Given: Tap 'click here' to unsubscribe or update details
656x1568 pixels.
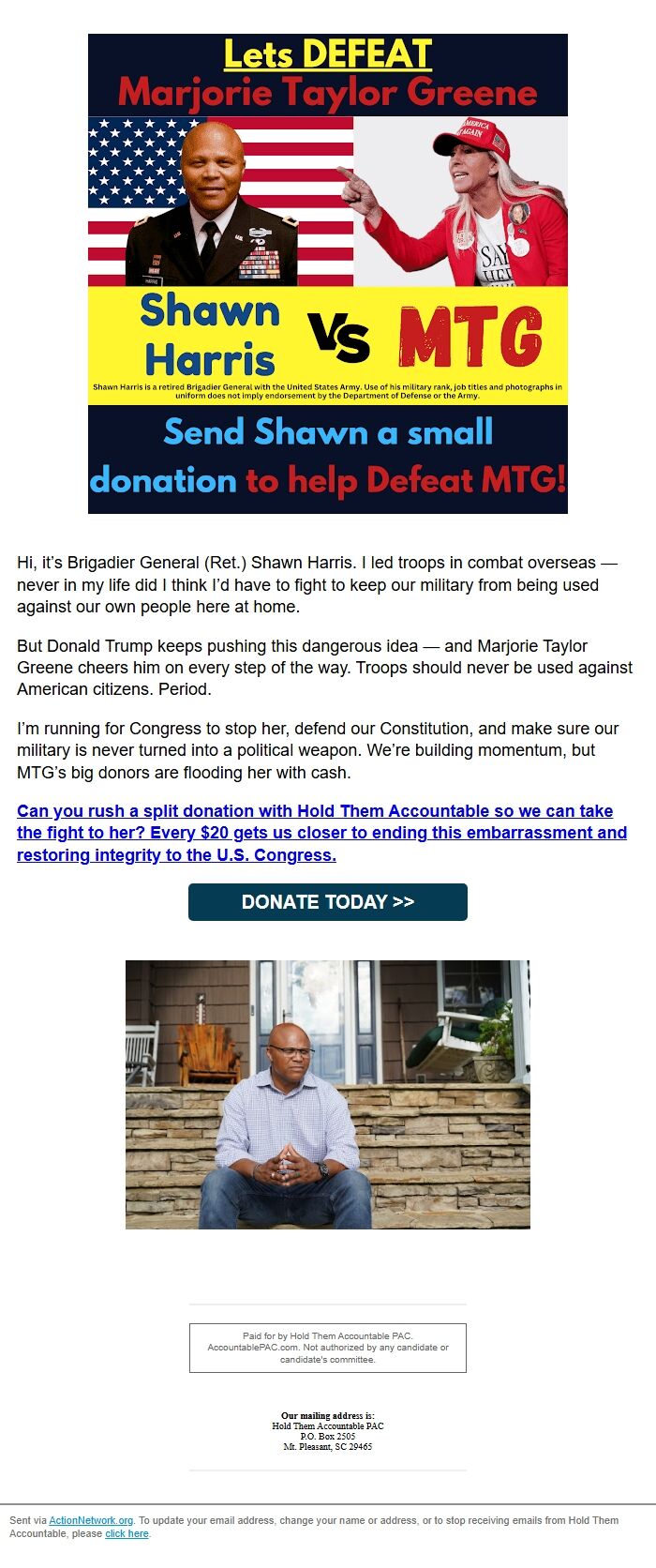Looking at the screenshot, I should (x=127, y=1533).
